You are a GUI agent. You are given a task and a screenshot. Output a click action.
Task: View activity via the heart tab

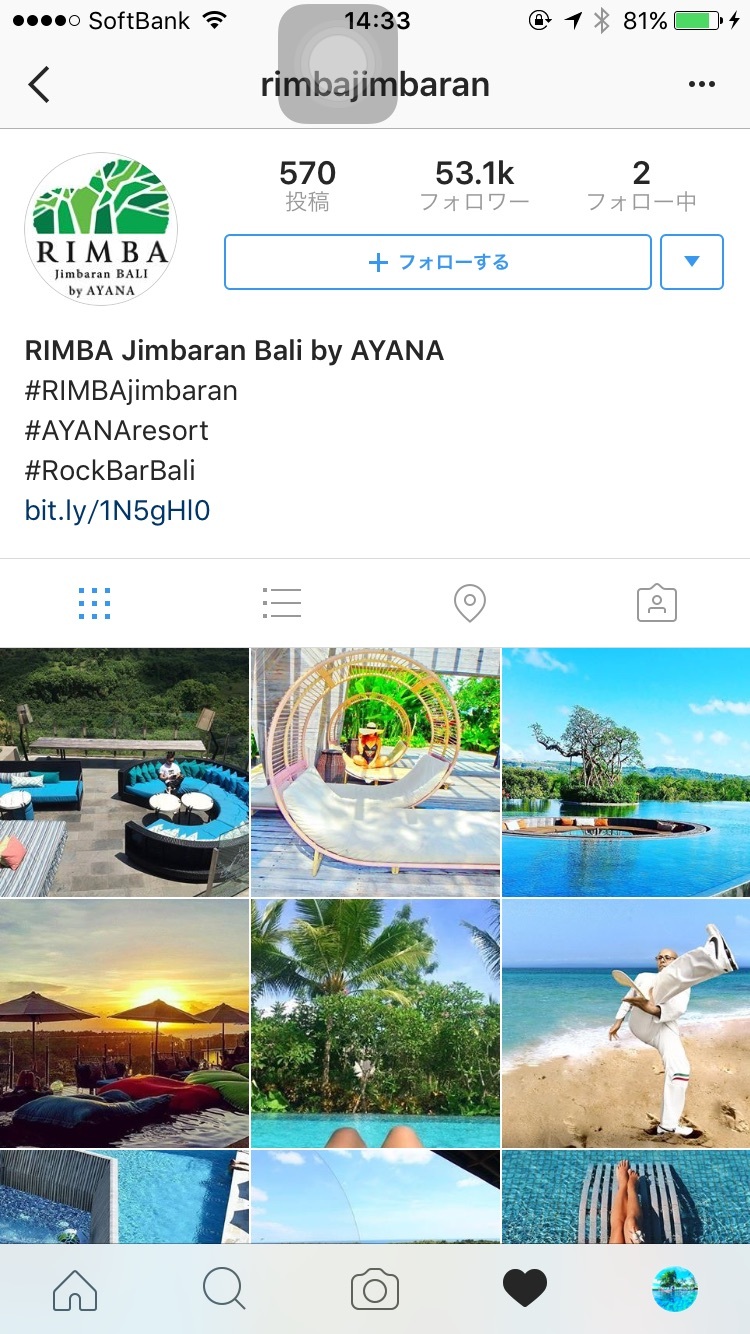pyautogui.click(x=525, y=1290)
